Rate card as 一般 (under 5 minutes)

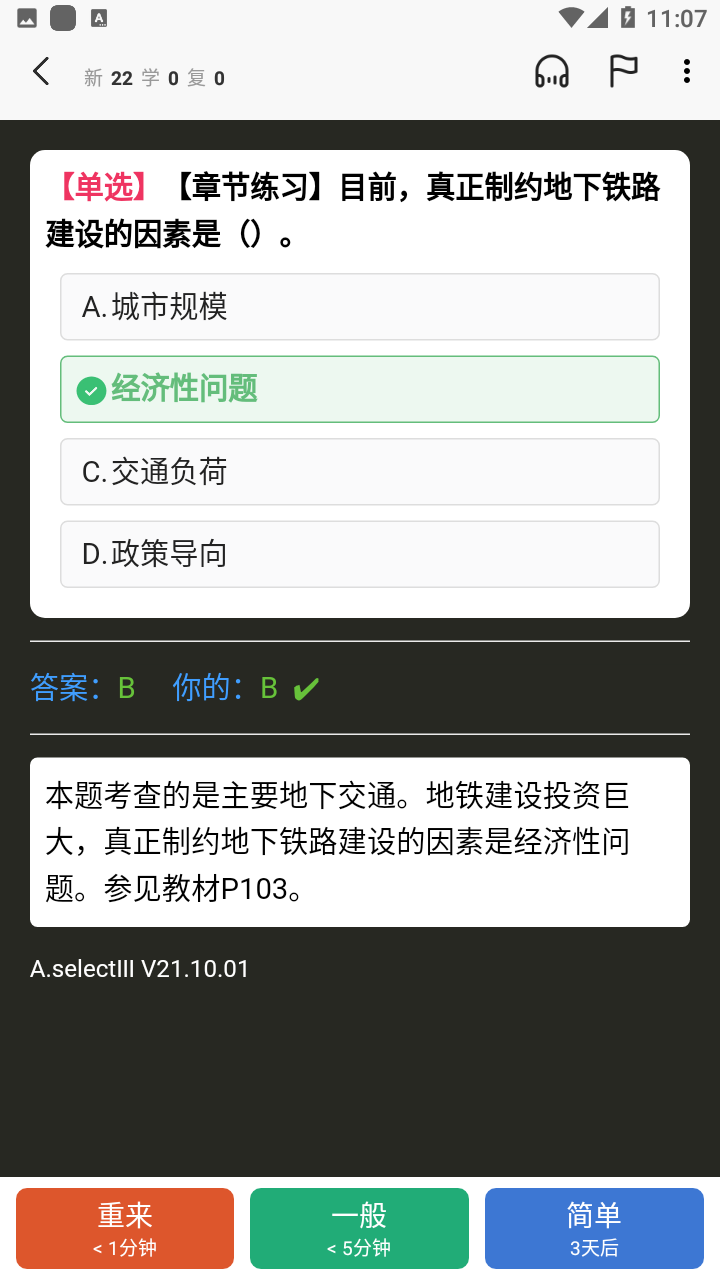coord(359,1228)
